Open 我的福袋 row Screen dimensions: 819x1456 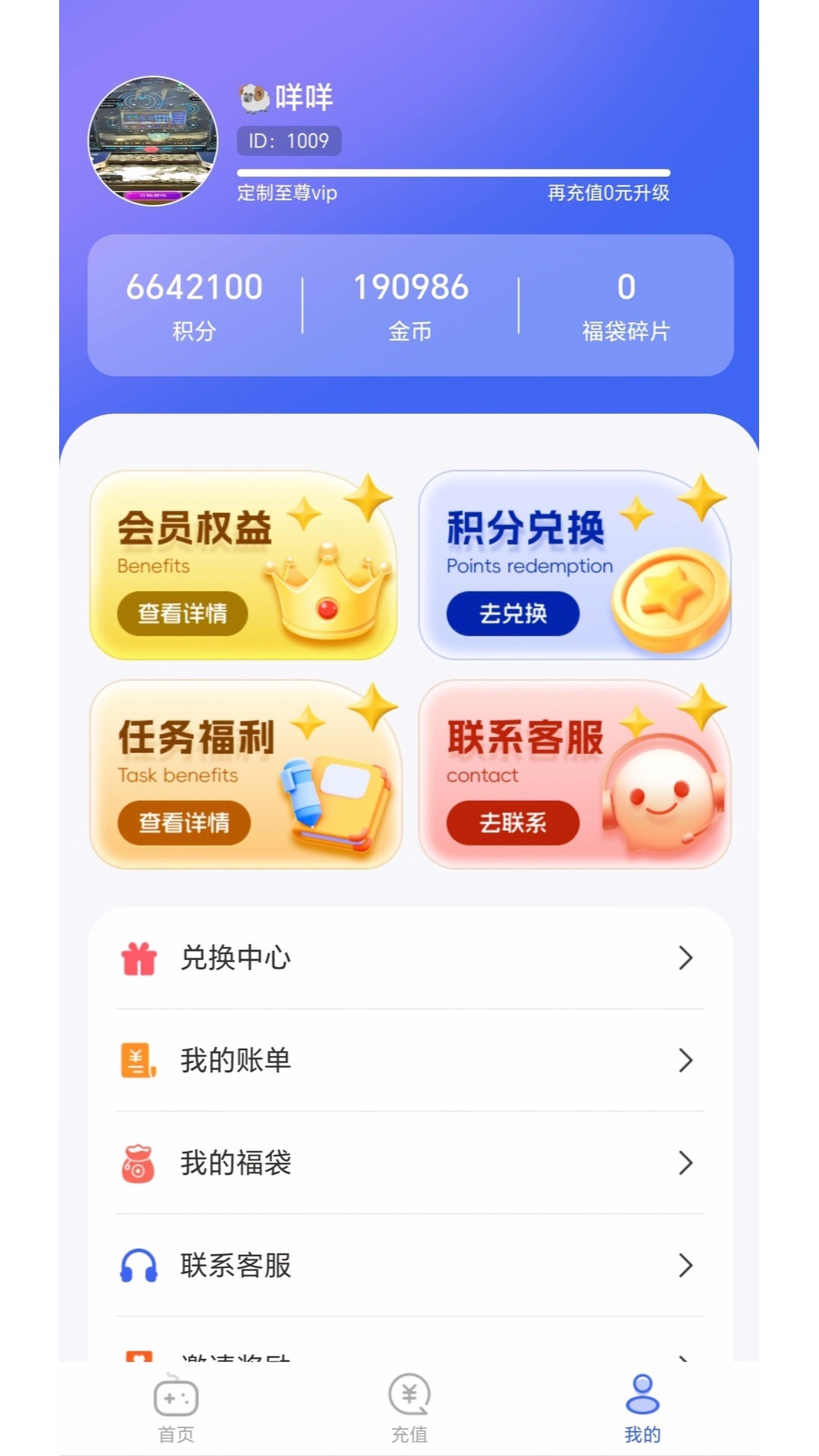point(409,1163)
